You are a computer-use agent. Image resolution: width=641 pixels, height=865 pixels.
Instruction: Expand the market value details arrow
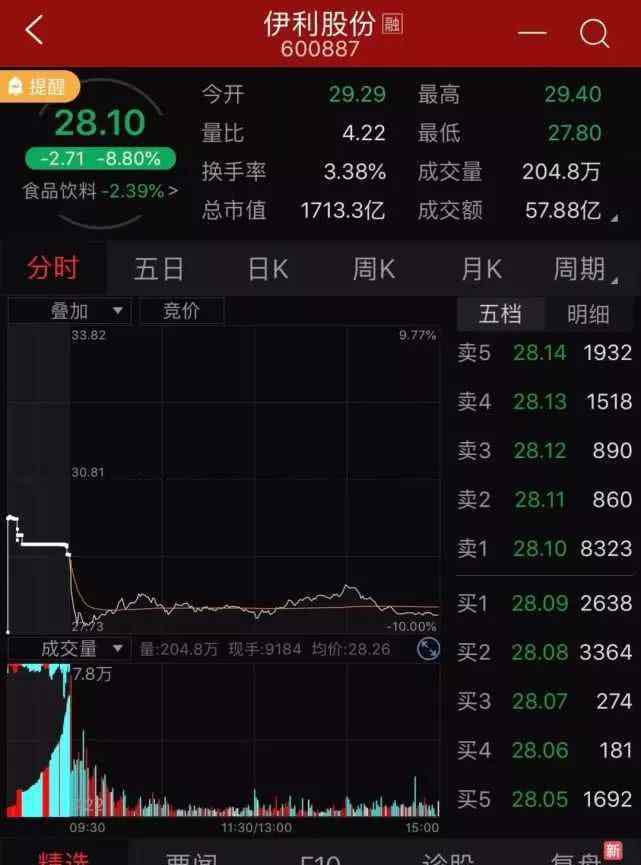[x=614, y=216]
